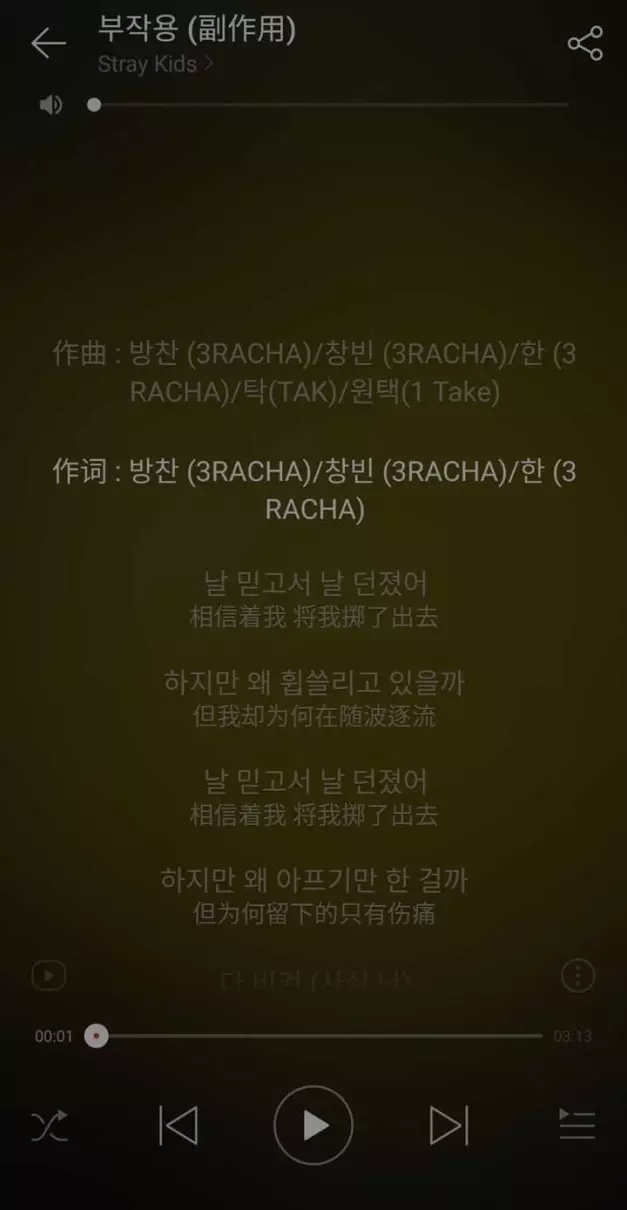The width and height of the screenshot is (627, 1210).
Task: Skip to the next track
Action: (x=449, y=1126)
